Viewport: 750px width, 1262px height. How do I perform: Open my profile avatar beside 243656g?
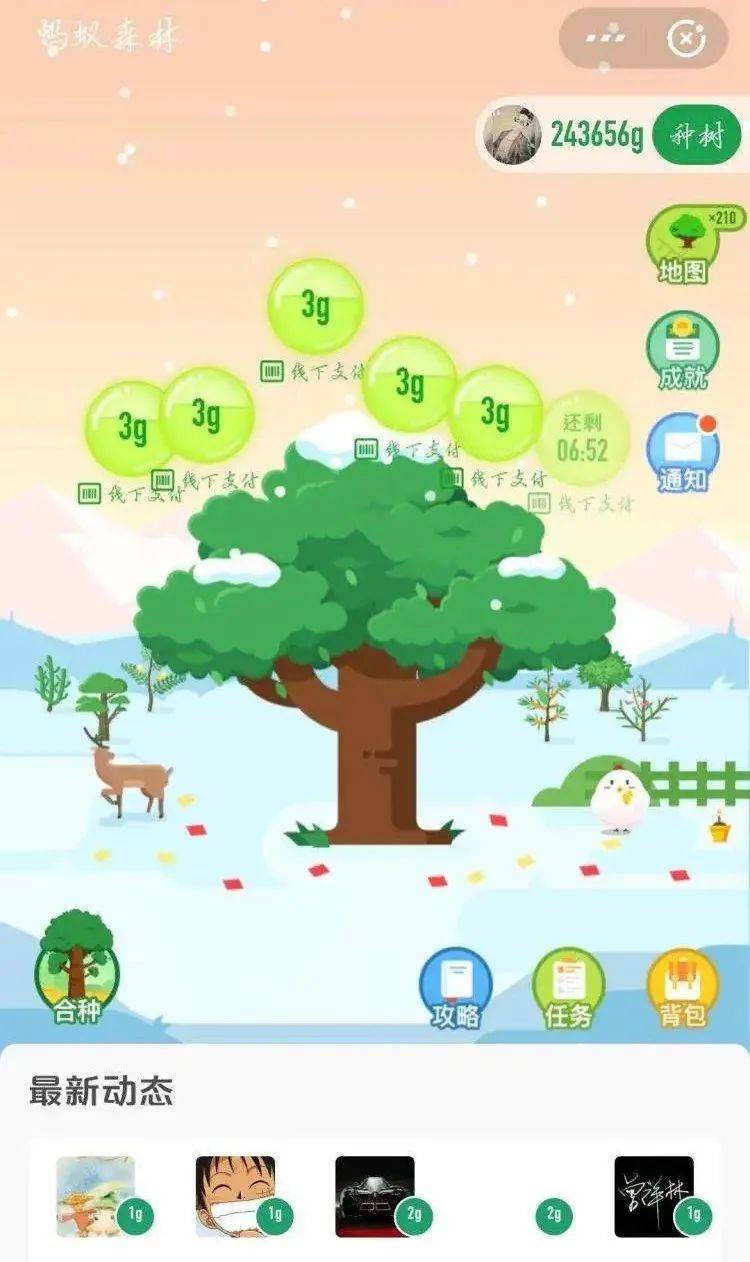tap(513, 135)
